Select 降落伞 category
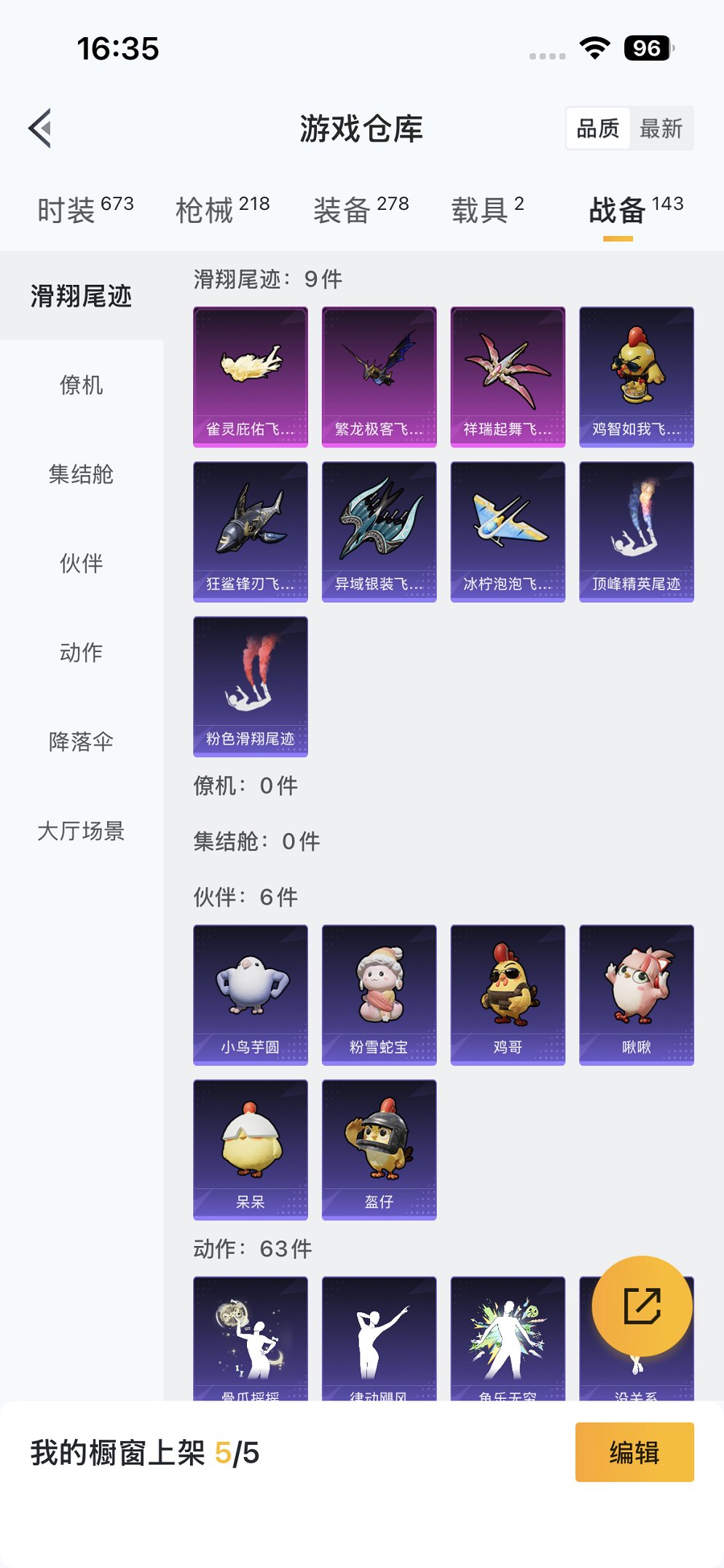This screenshot has width=724, height=1568. click(x=81, y=742)
